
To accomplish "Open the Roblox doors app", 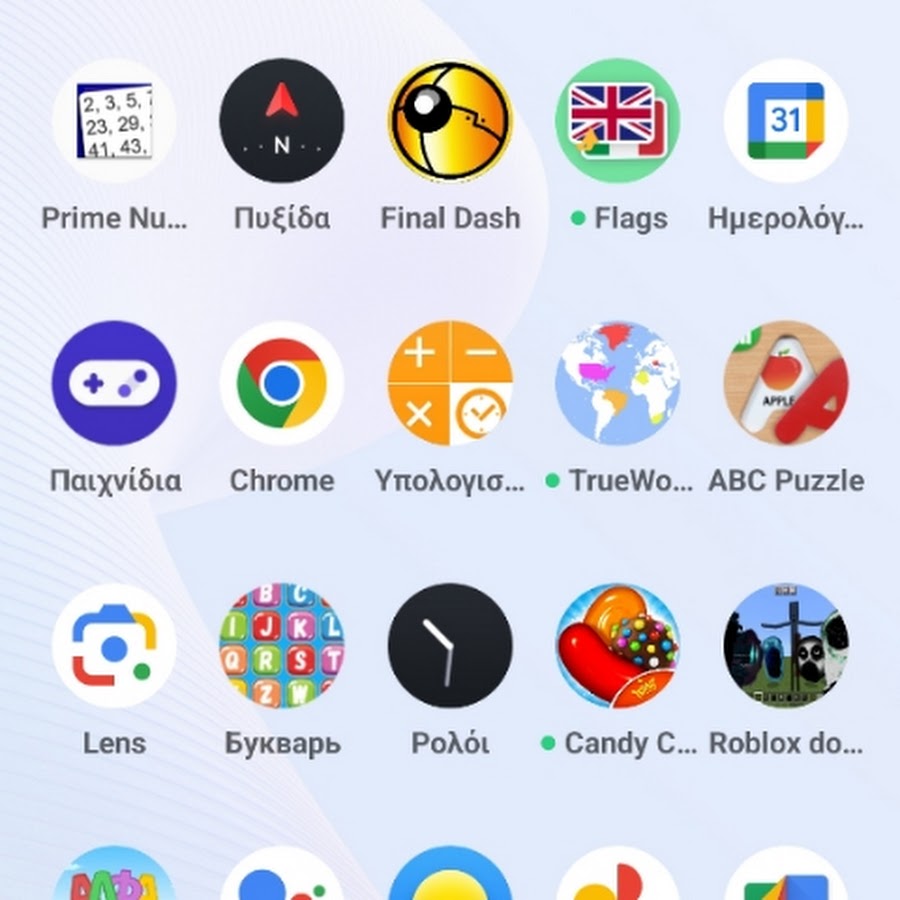I will tap(786, 646).
